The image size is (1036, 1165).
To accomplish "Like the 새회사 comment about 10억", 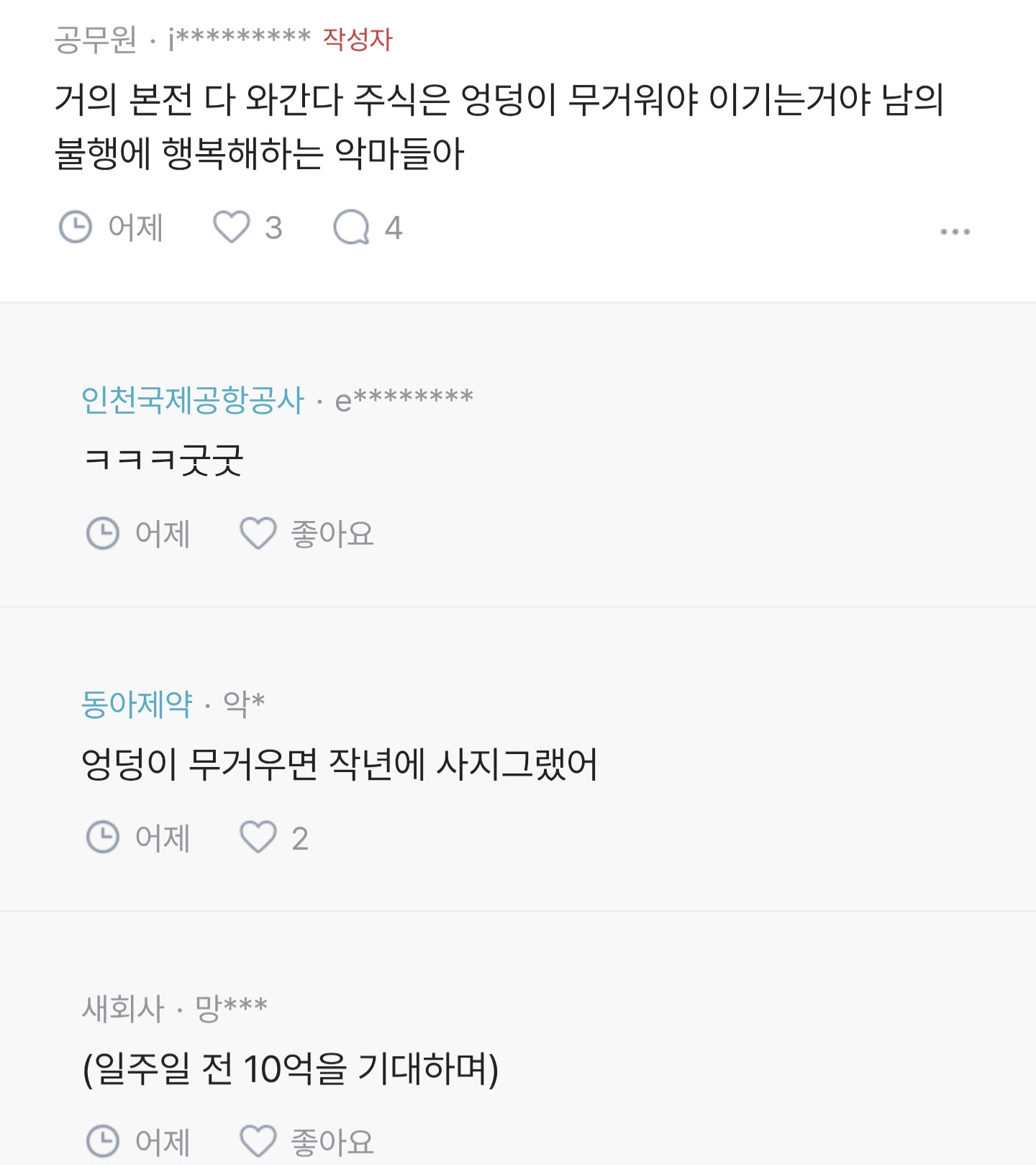I will pyautogui.click(x=258, y=1141).
